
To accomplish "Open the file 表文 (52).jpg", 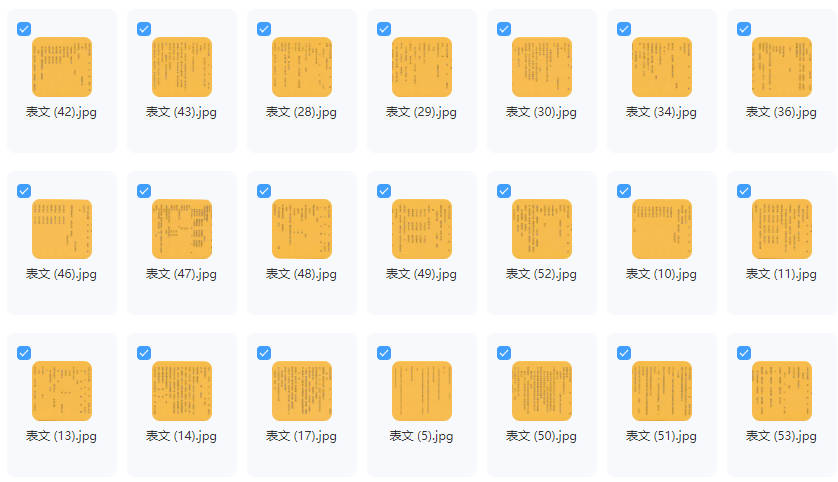I will pos(542,229).
